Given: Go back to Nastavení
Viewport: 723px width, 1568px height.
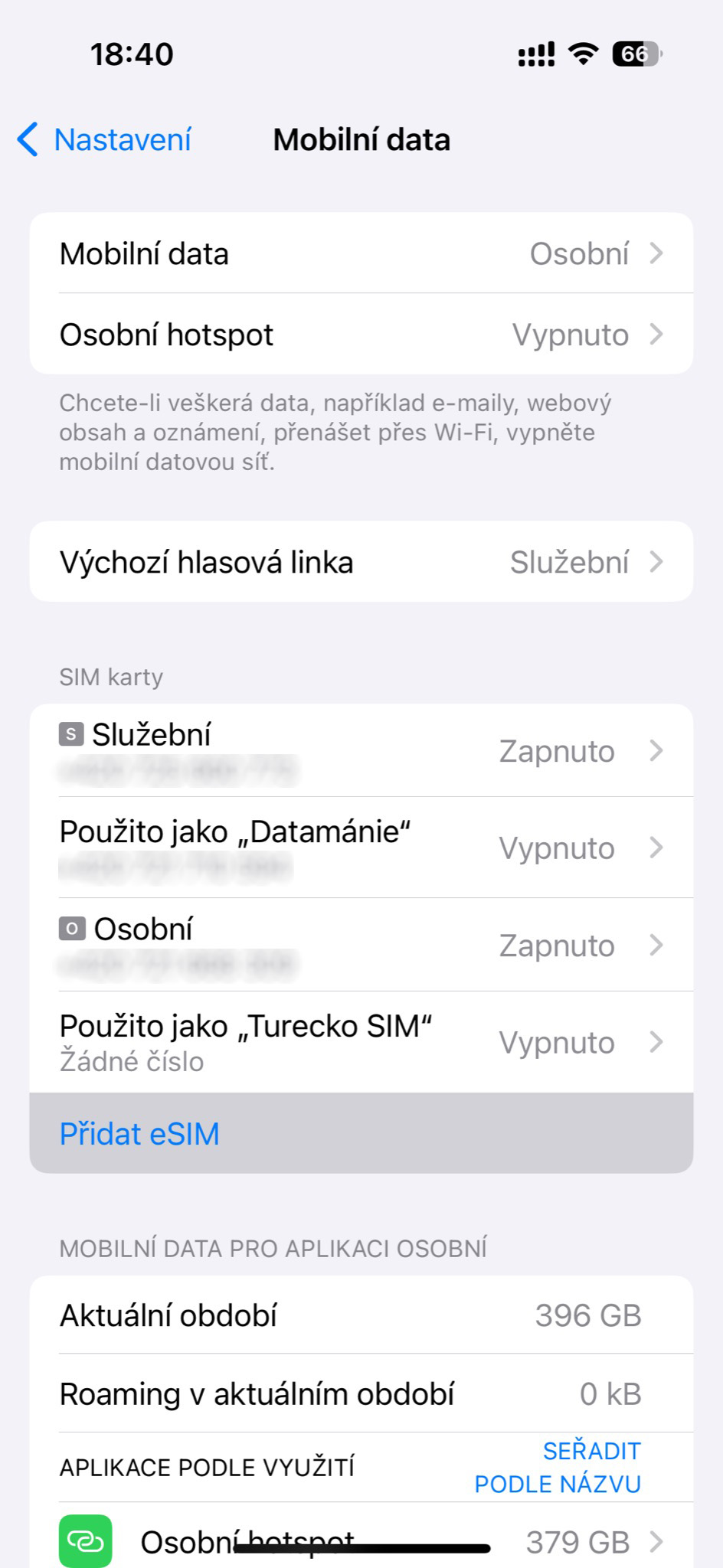Looking at the screenshot, I should pos(106,140).
